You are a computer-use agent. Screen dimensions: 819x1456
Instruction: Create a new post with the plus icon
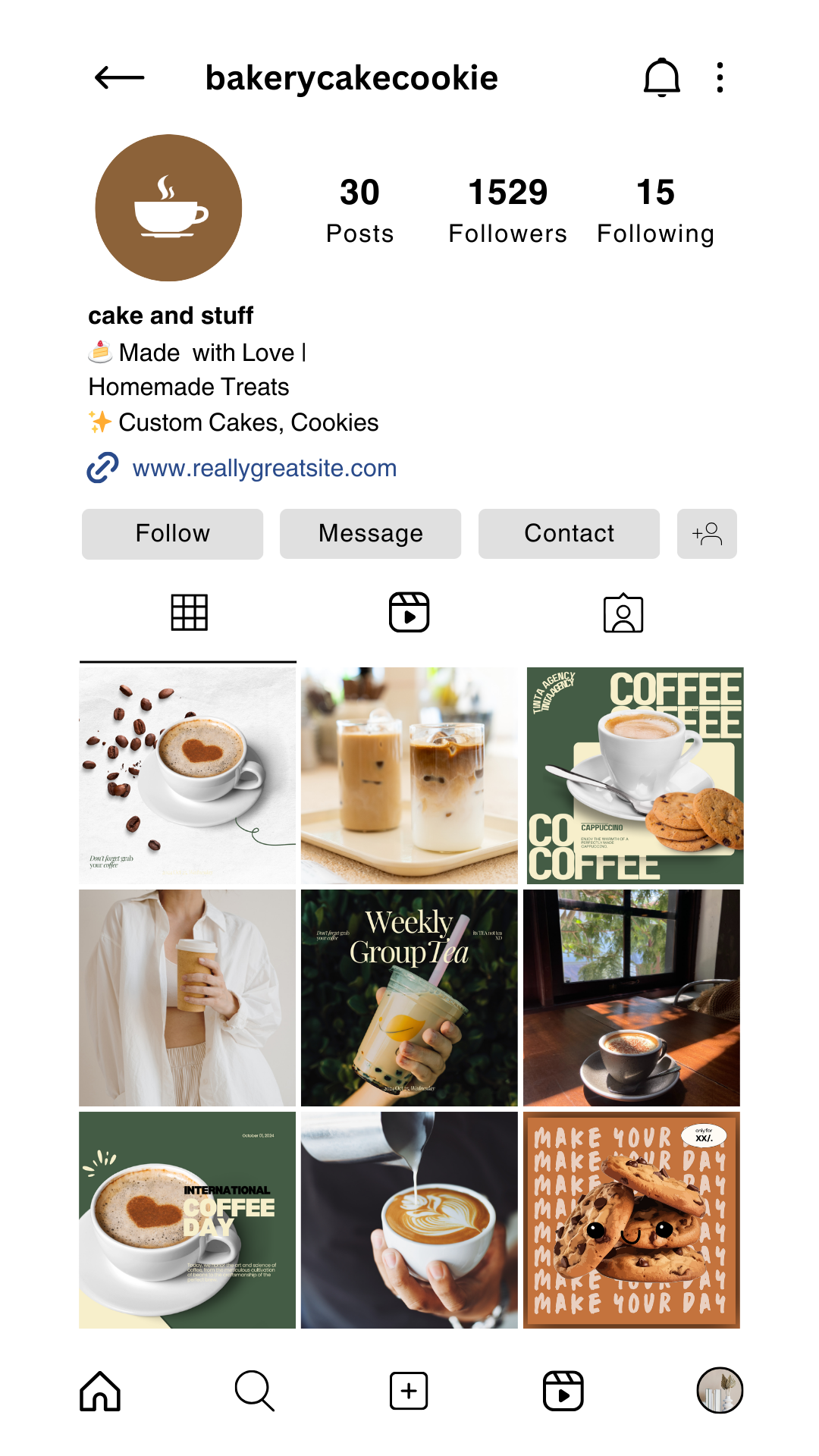[409, 1390]
